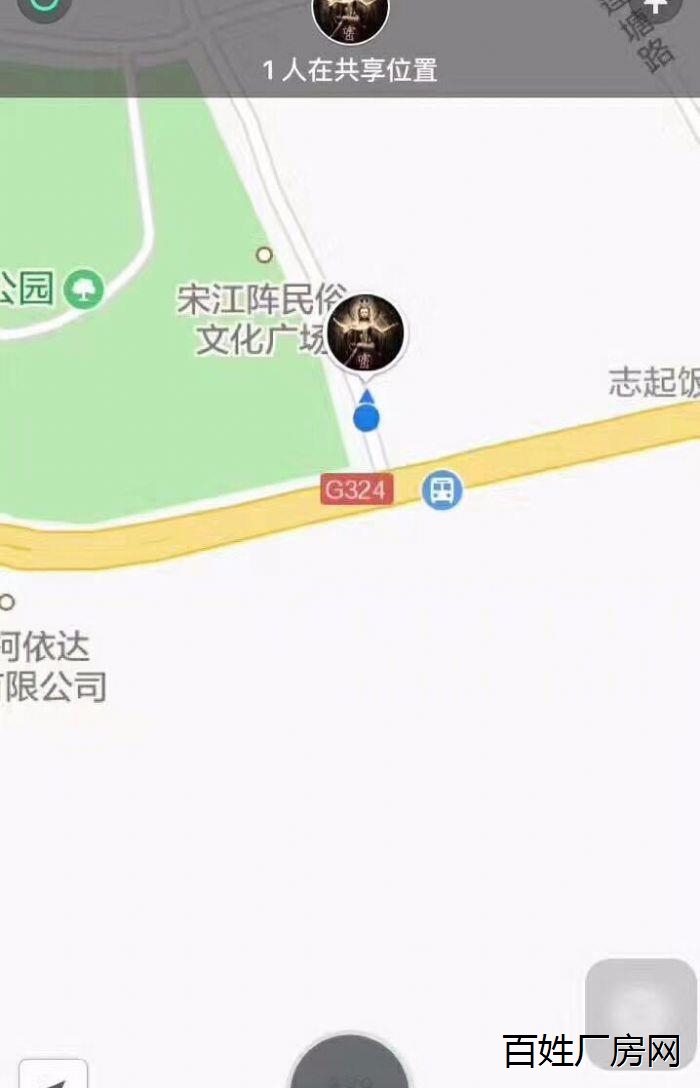Tap the plus icon at top right
Viewport: 700px width, 1088px height.
click(x=655, y=8)
